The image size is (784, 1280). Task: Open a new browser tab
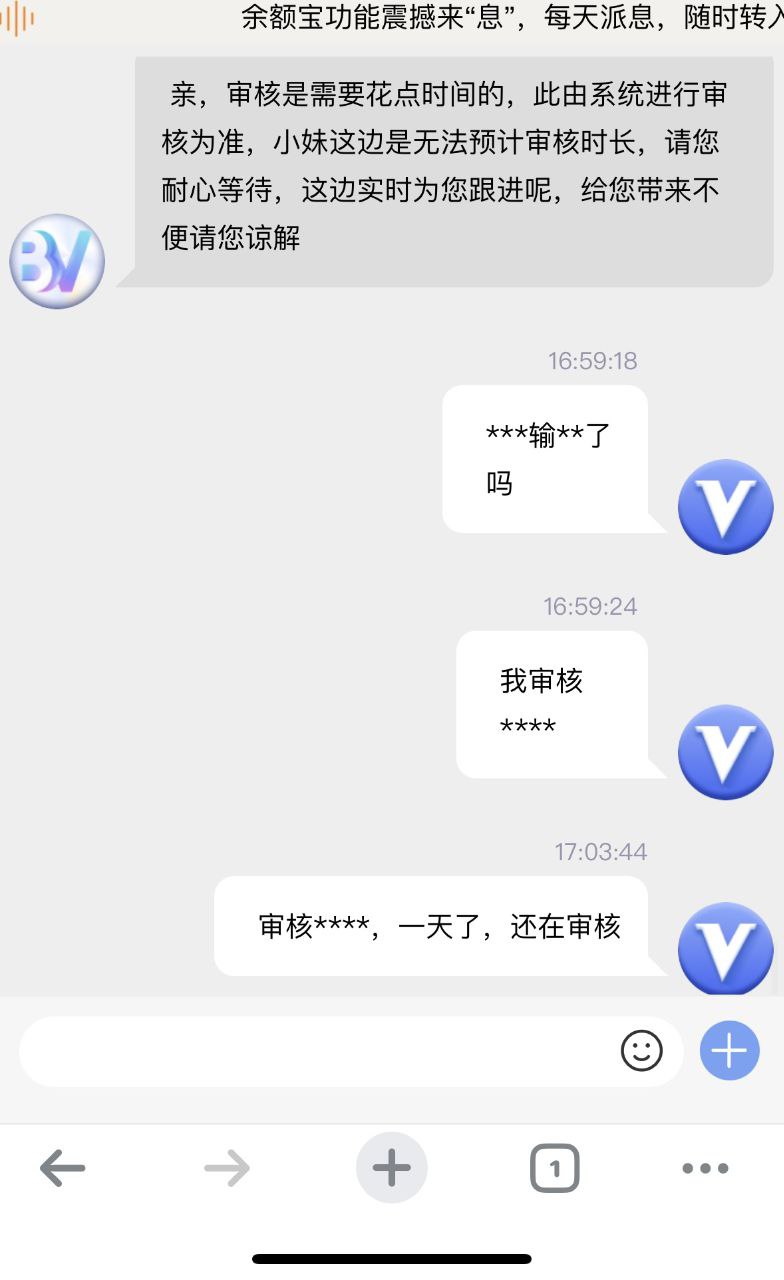[x=391, y=1167]
